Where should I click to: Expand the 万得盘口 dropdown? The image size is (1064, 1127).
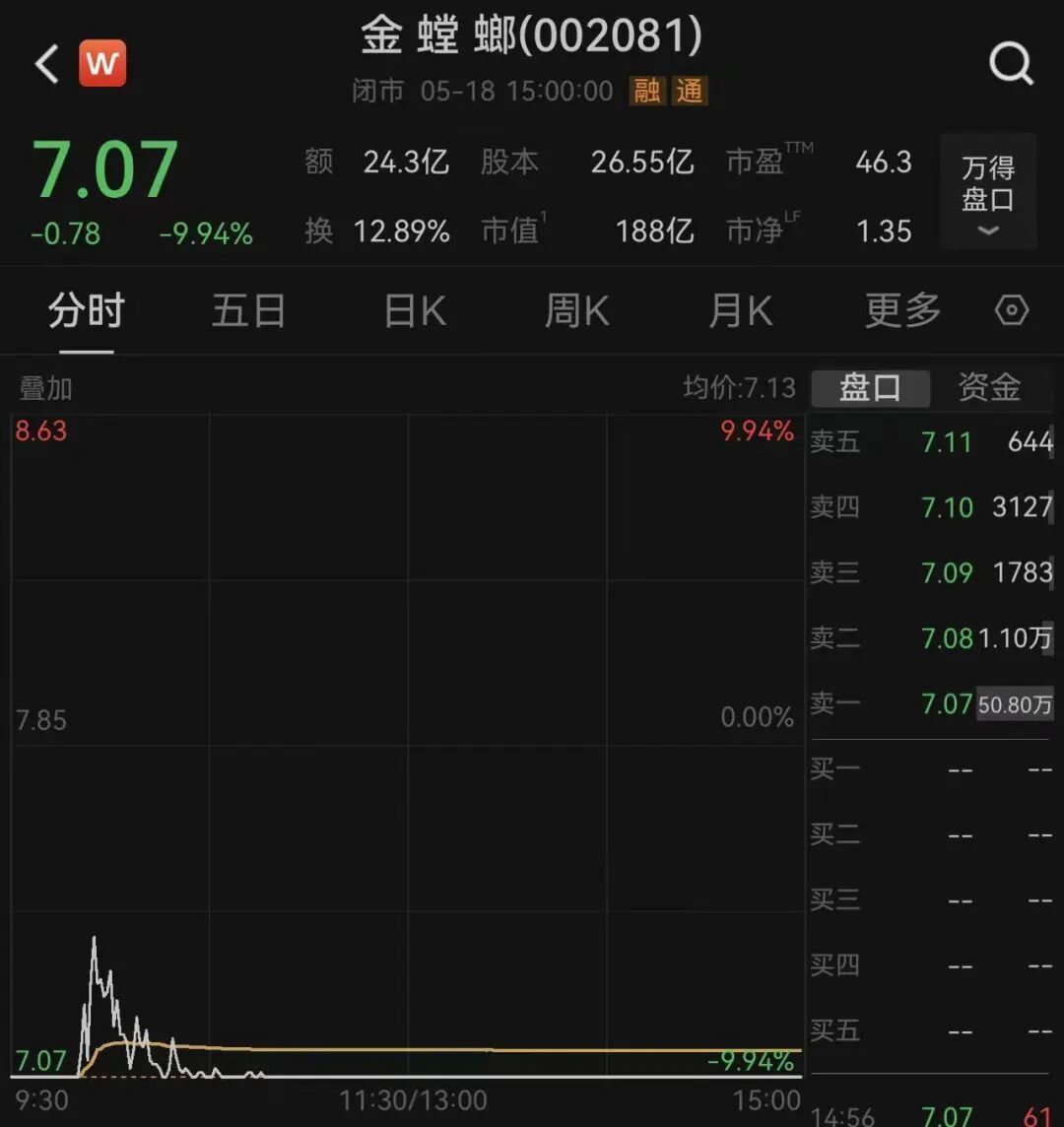[x=988, y=191]
